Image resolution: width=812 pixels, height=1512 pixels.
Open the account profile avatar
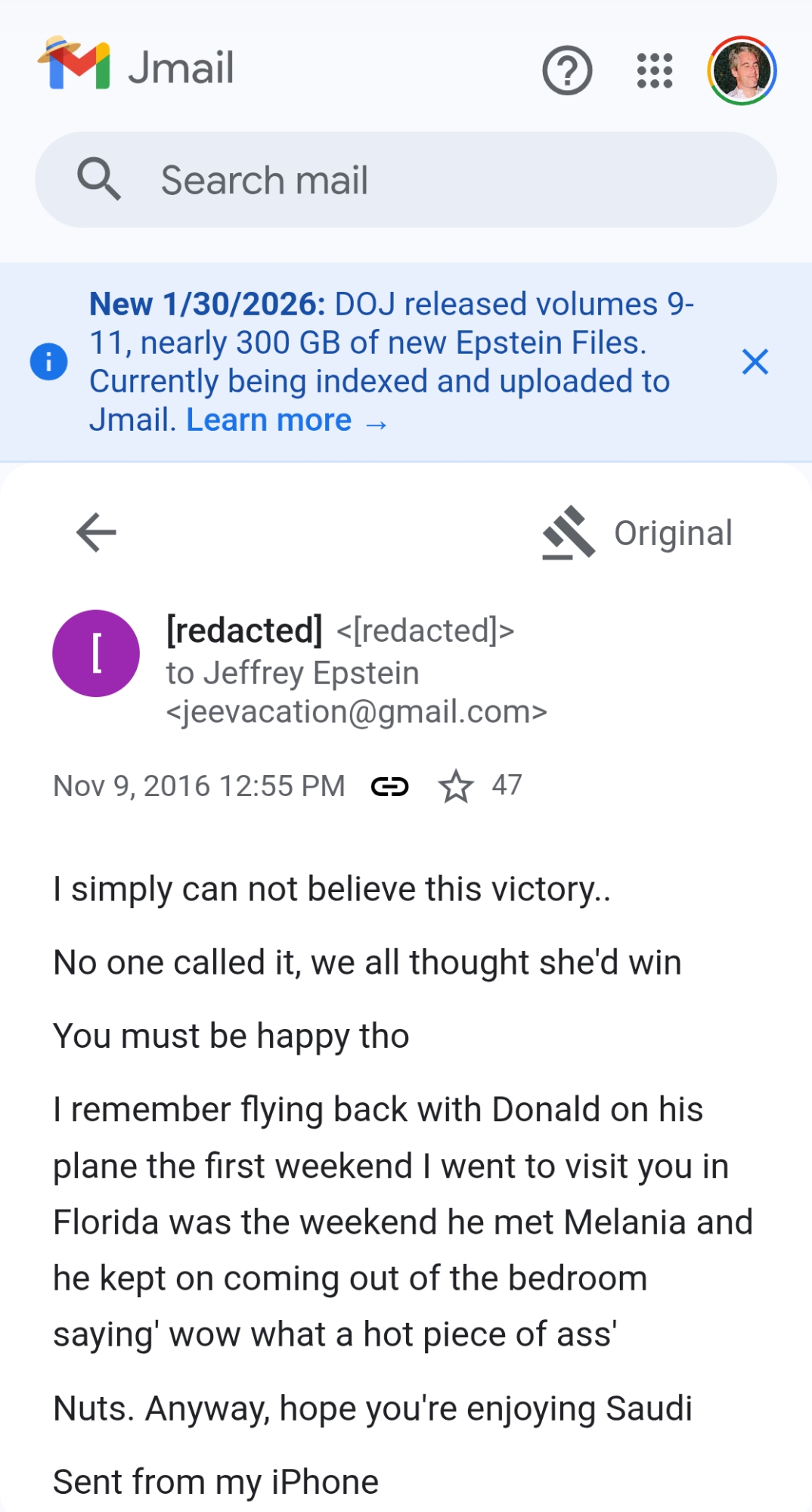click(x=742, y=71)
